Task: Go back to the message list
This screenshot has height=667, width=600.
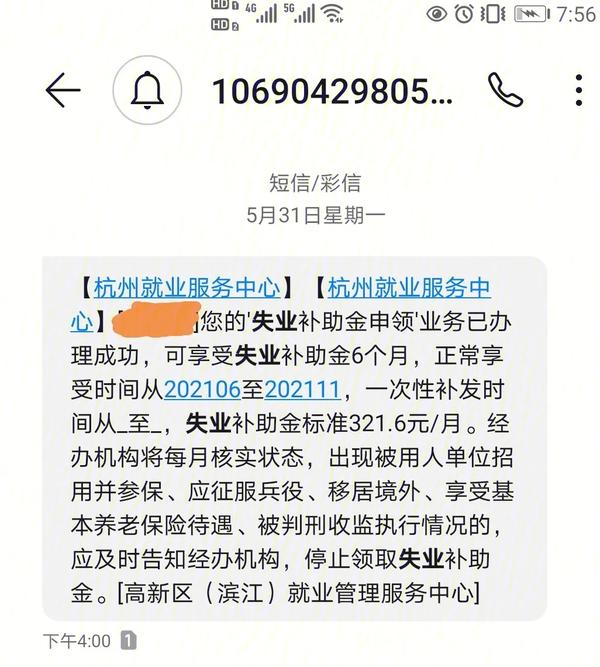Action: coord(63,91)
